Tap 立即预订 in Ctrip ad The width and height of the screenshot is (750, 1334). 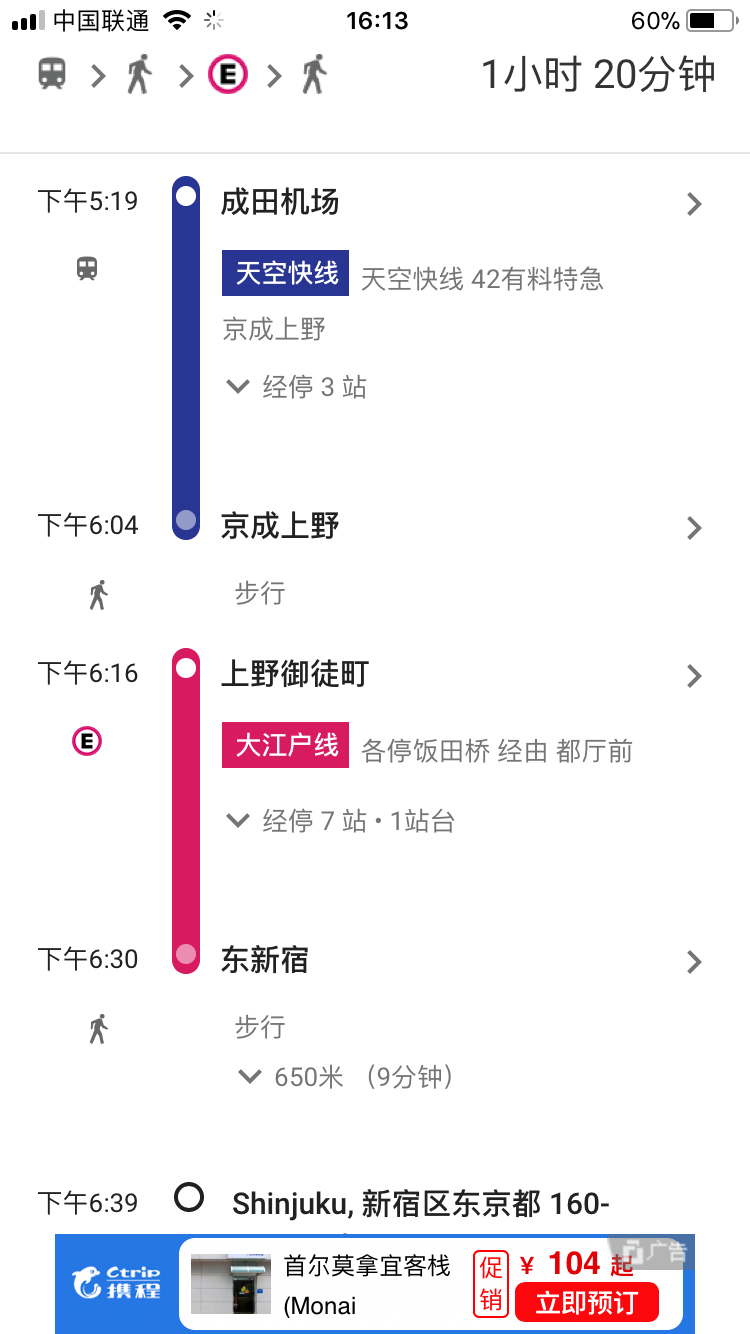tap(587, 1302)
